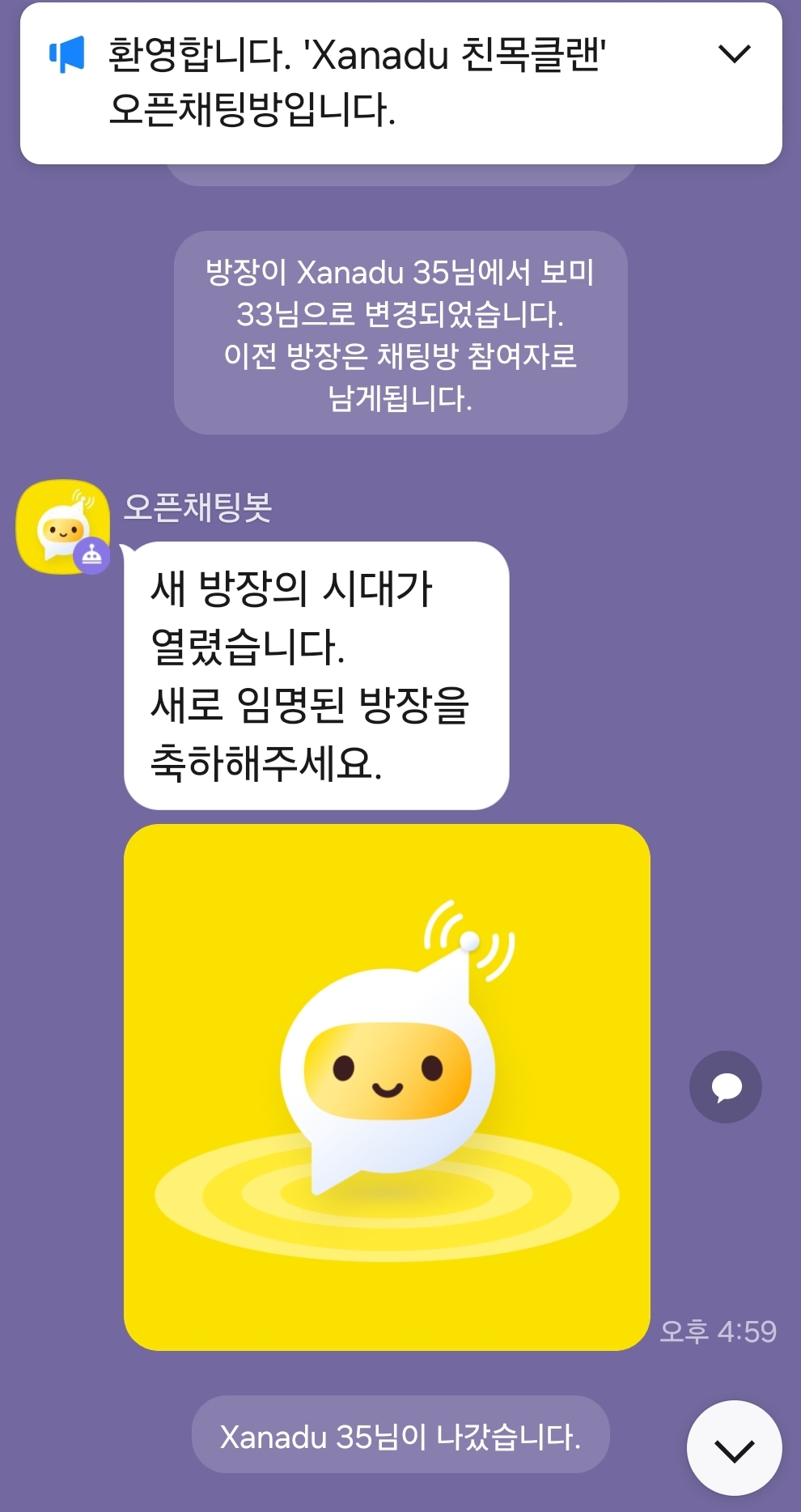Reply to the chatbot image message

point(725,1086)
